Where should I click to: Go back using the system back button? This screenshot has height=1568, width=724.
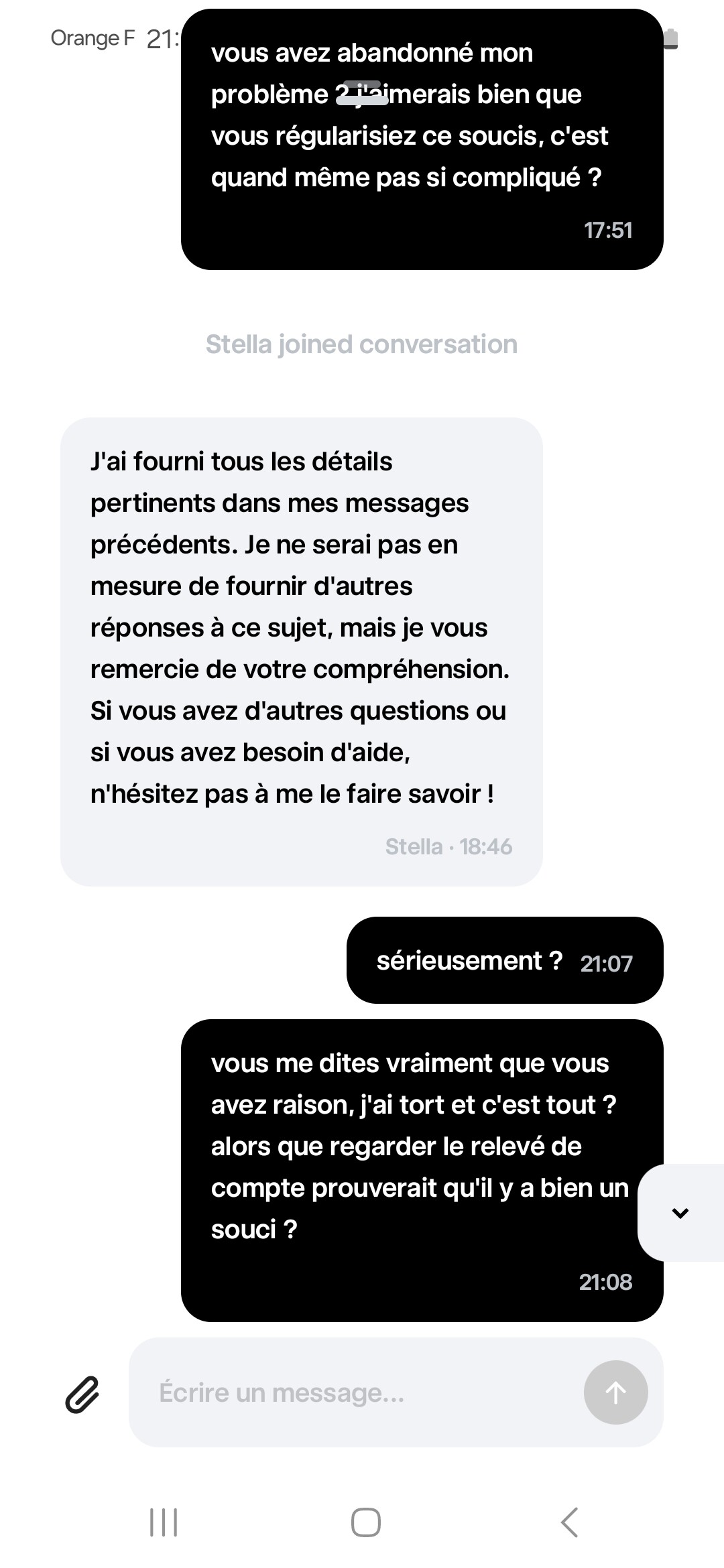(569, 1522)
